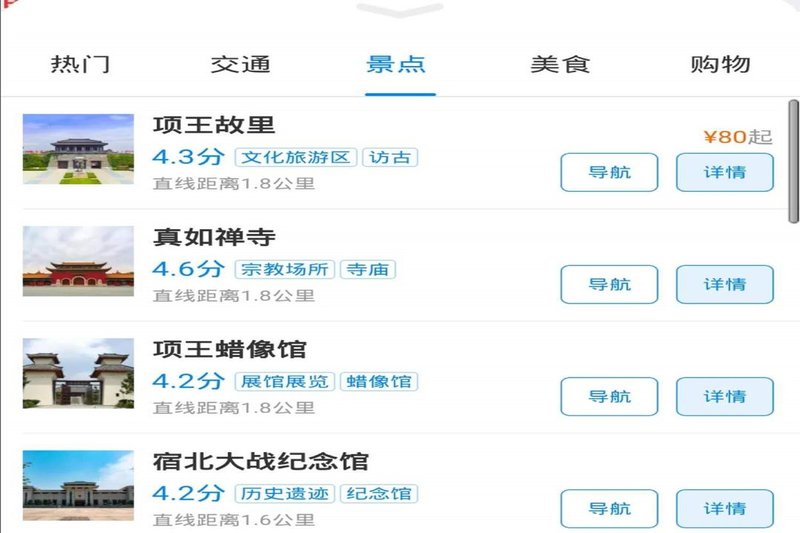
Task: Switch to the 热门 tab
Action: [x=81, y=65]
